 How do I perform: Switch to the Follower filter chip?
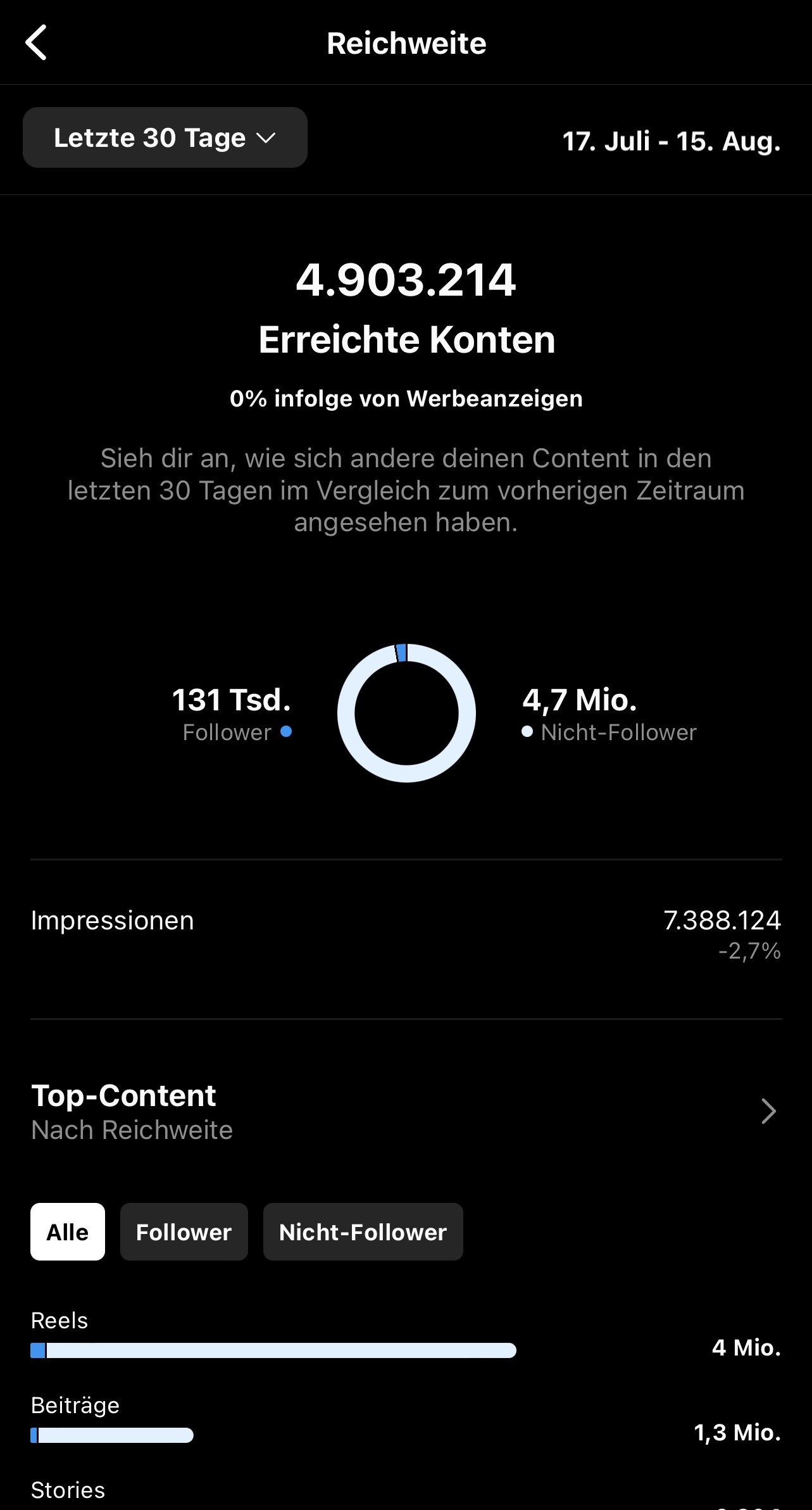[184, 1232]
